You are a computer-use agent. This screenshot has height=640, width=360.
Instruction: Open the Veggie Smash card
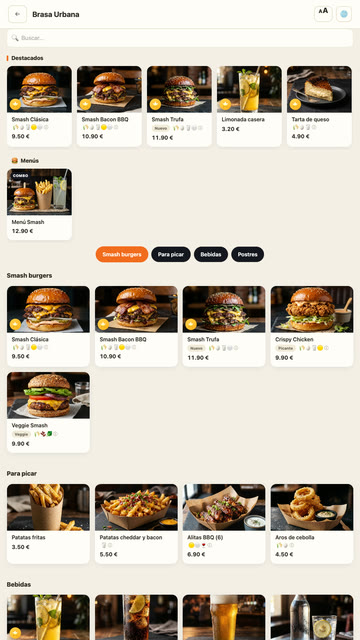point(48,412)
